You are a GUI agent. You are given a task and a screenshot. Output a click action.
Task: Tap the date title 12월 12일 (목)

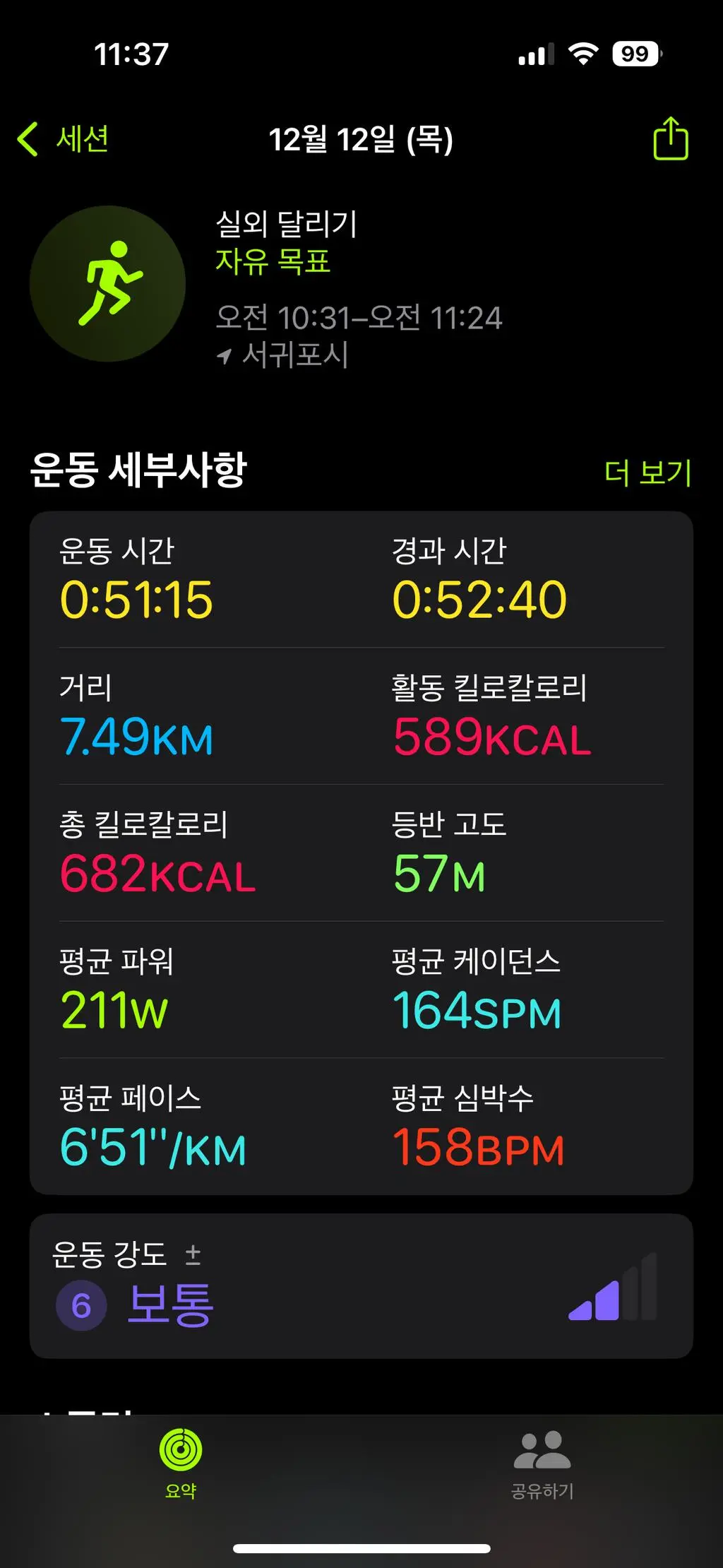tap(361, 140)
